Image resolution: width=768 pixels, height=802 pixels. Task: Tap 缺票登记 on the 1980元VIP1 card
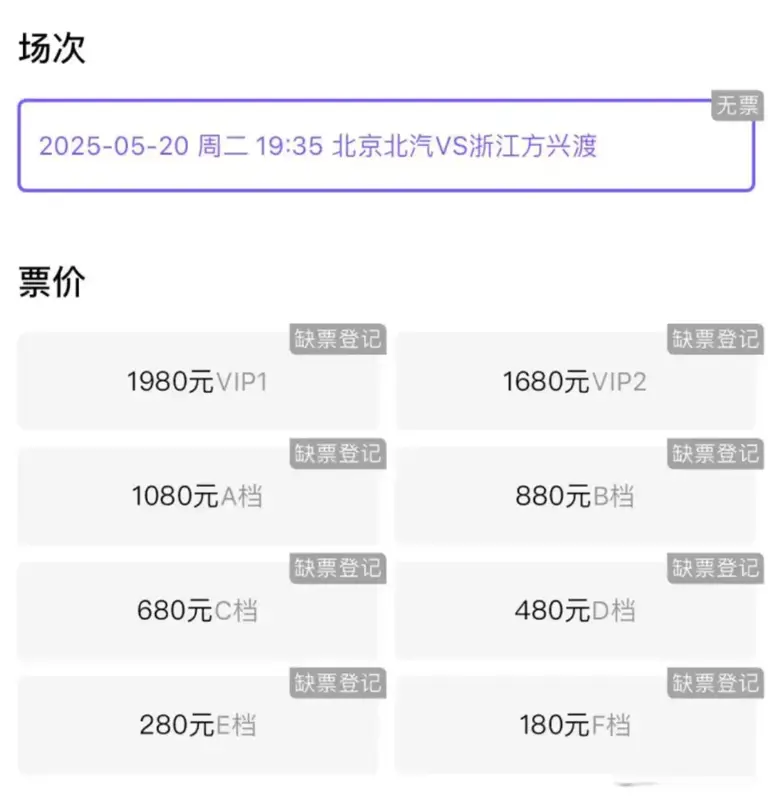337,339
